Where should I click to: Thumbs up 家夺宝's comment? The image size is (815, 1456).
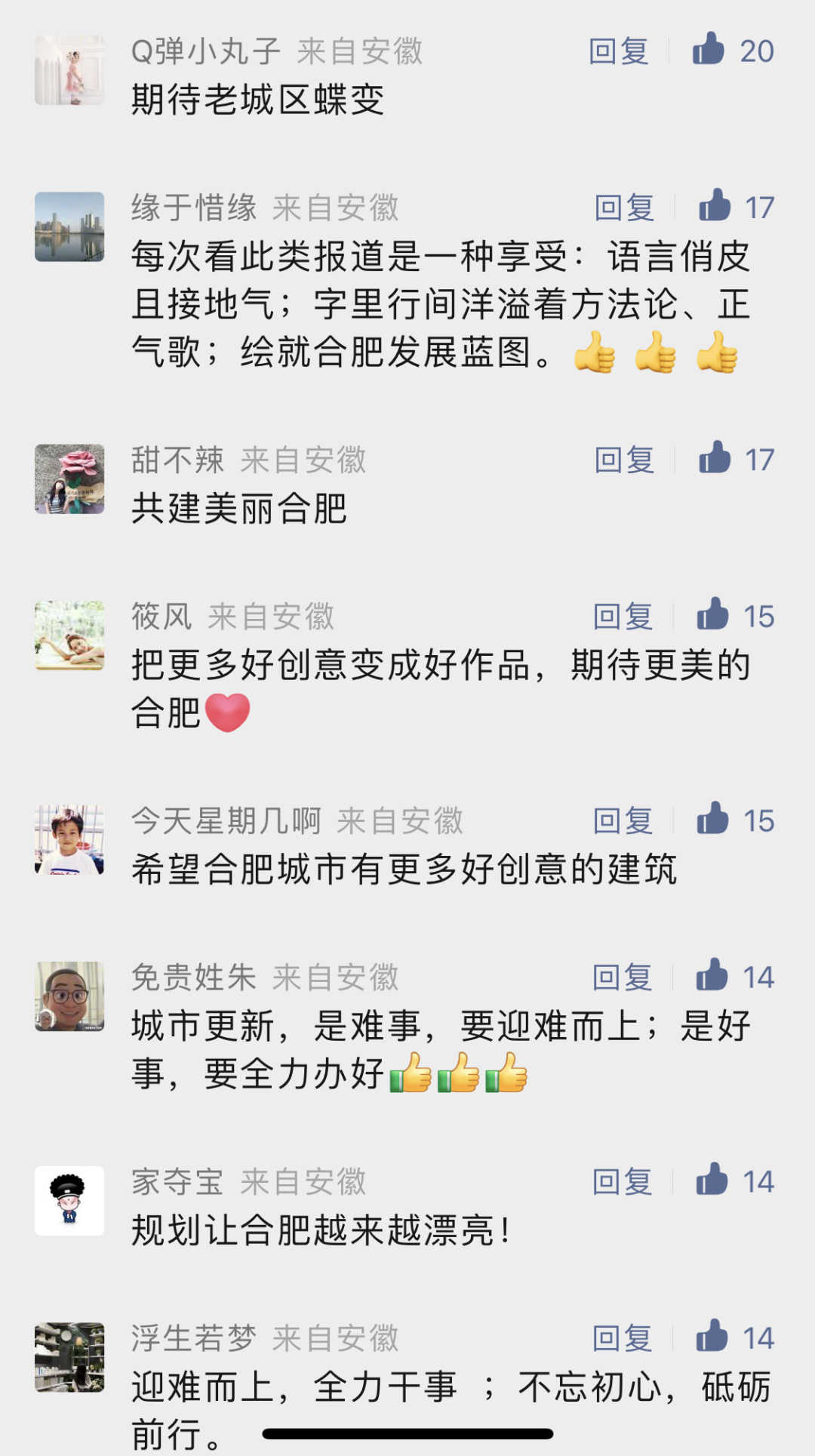pos(712,1180)
